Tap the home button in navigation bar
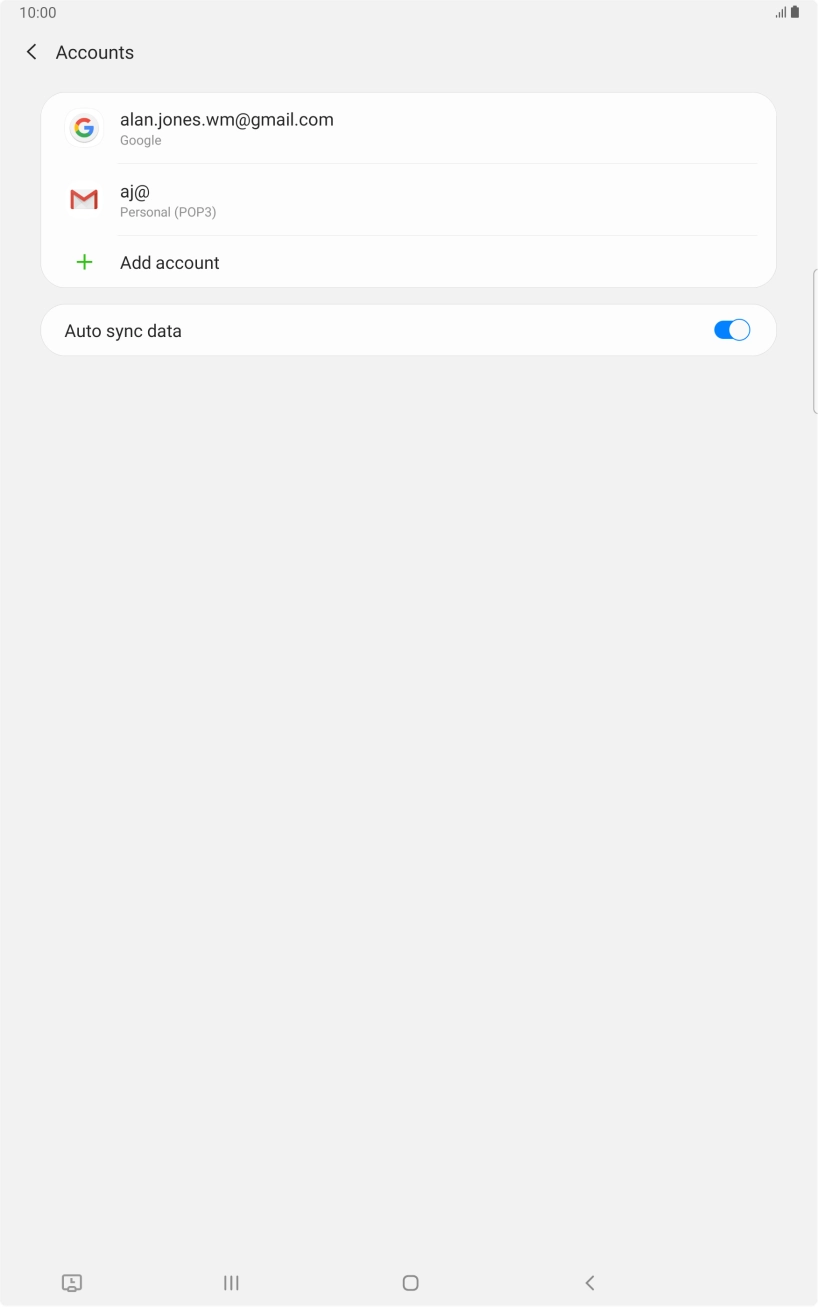Screen dimensions: 818x1307 [x=409, y=1282]
